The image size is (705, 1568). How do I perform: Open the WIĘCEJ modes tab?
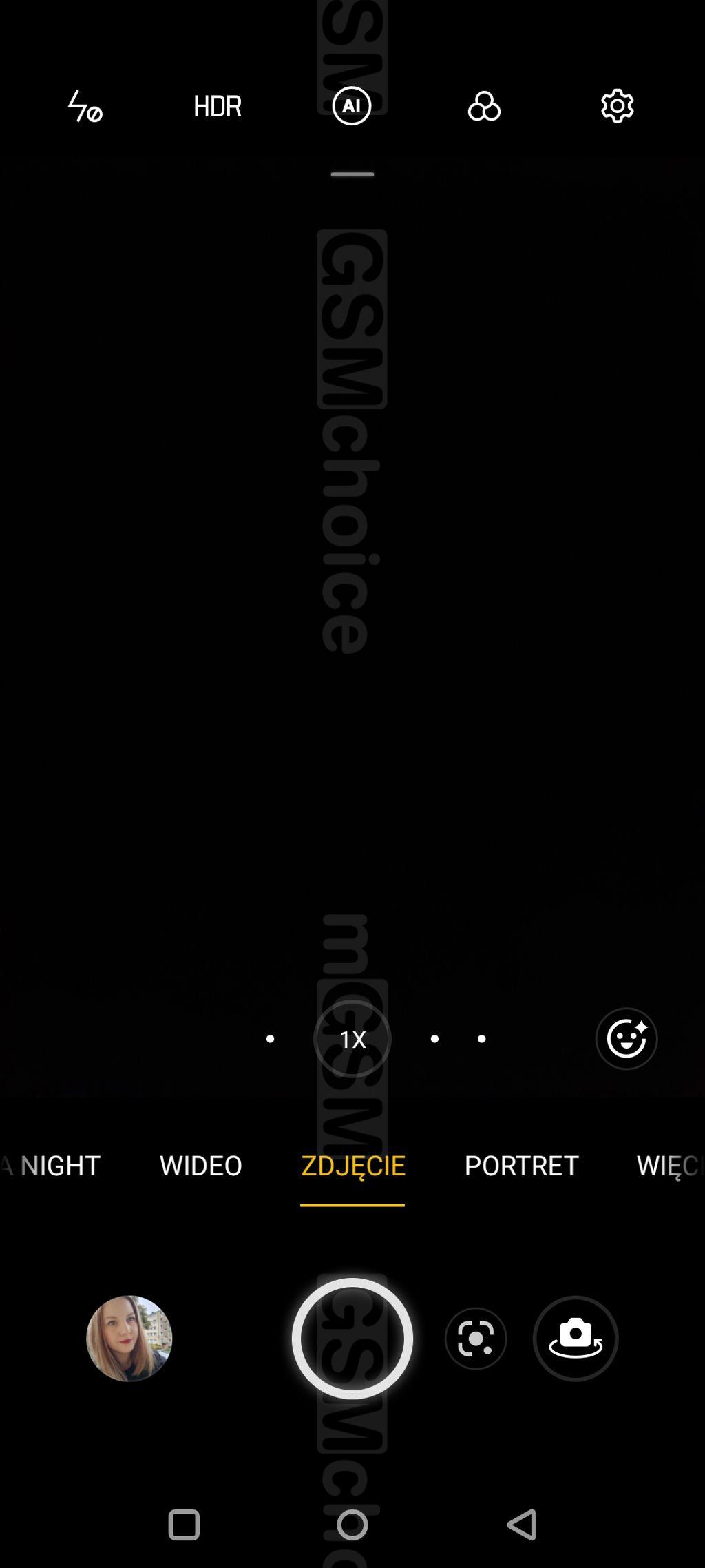(664, 1166)
